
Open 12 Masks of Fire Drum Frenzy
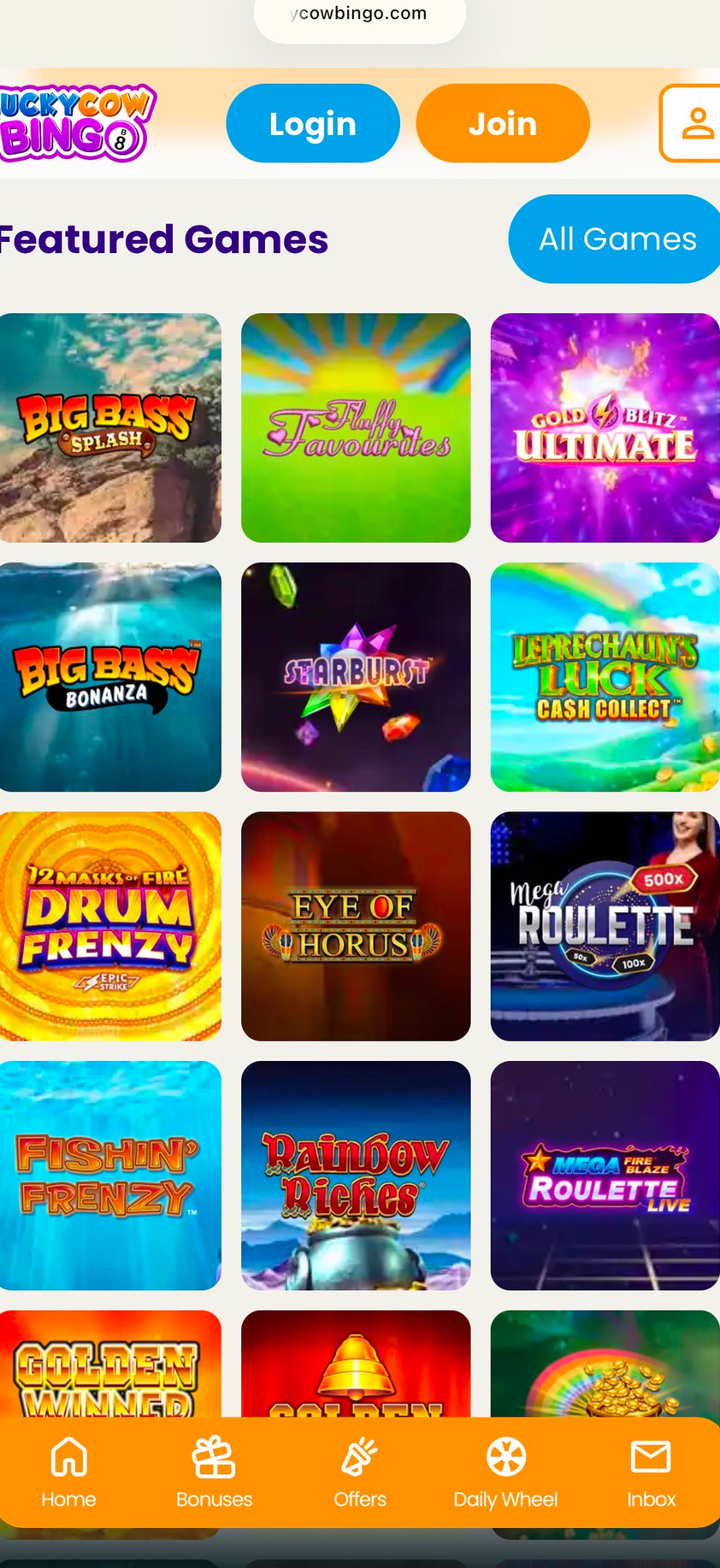tap(109, 926)
